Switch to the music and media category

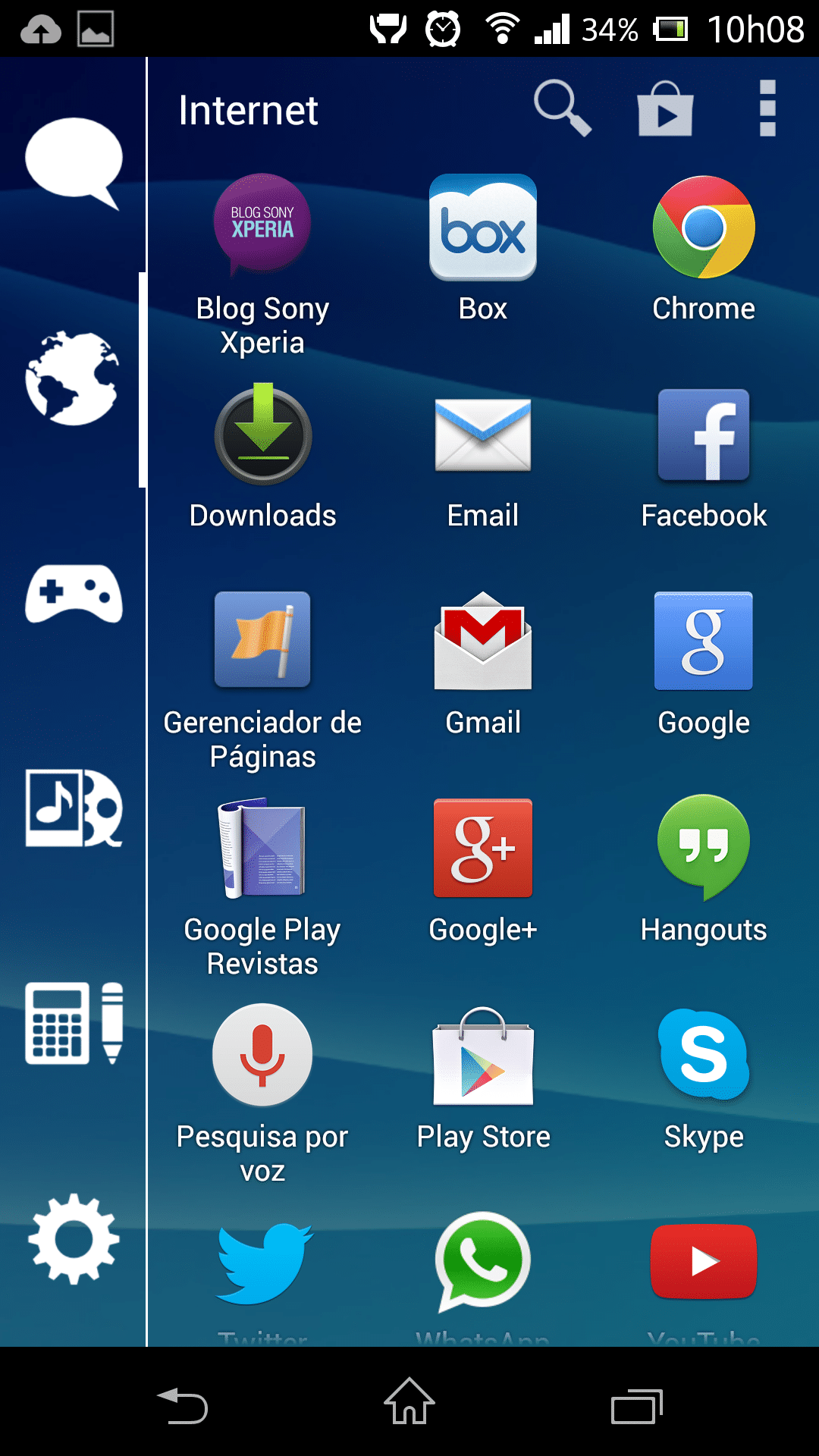pos(74,808)
